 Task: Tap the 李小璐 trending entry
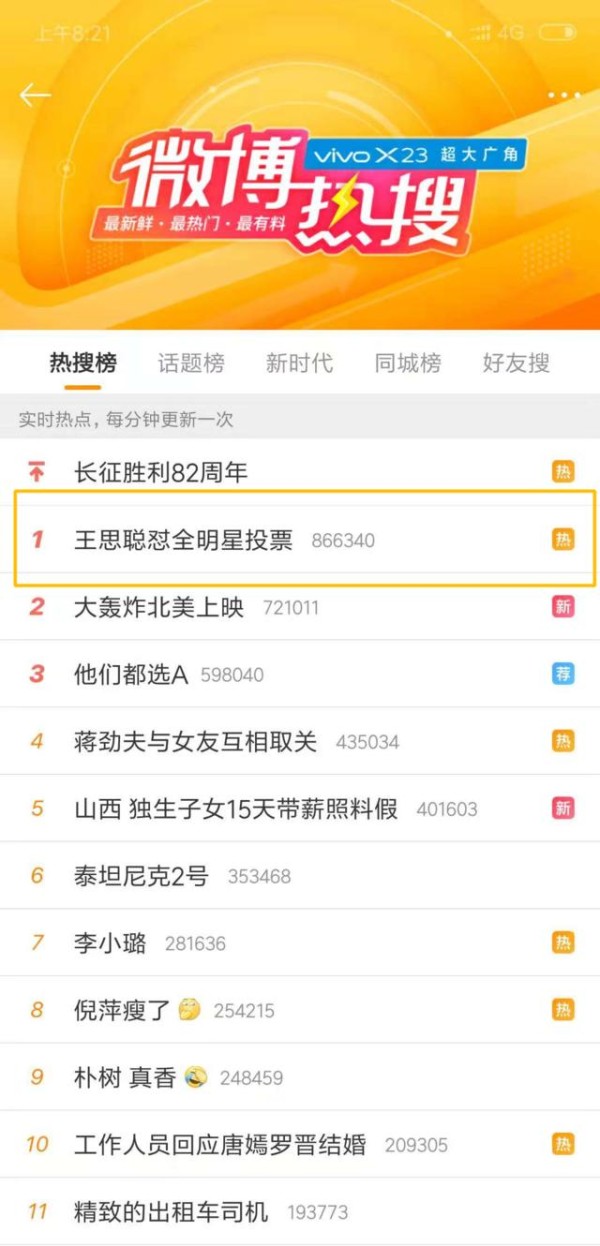coord(300,943)
